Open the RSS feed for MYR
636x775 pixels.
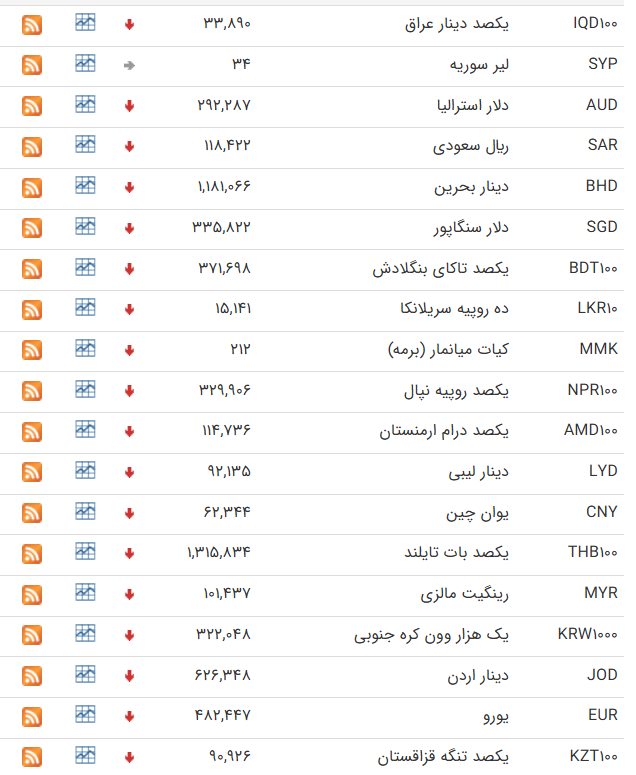tap(32, 594)
